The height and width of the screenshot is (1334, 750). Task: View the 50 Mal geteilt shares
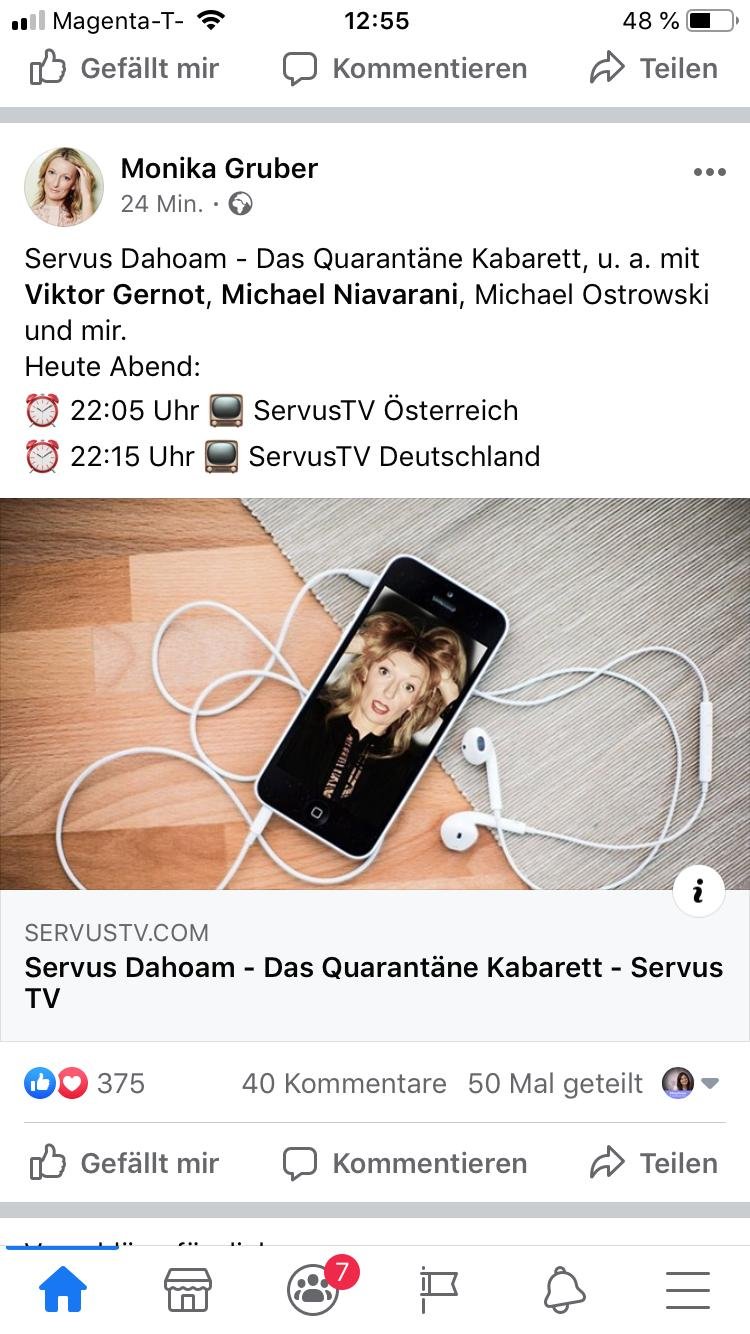tap(555, 1083)
